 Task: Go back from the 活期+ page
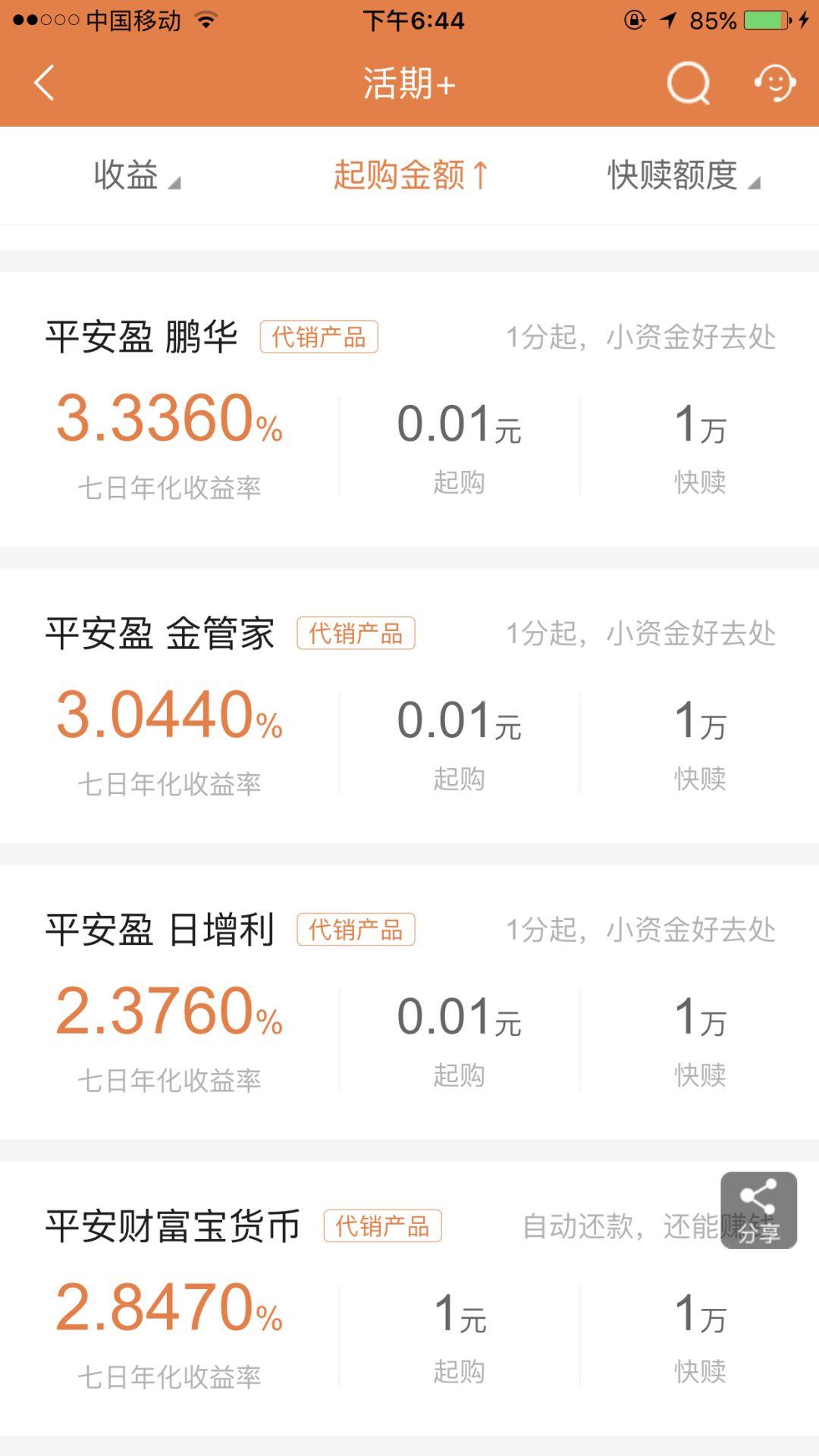pyautogui.click(x=44, y=83)
